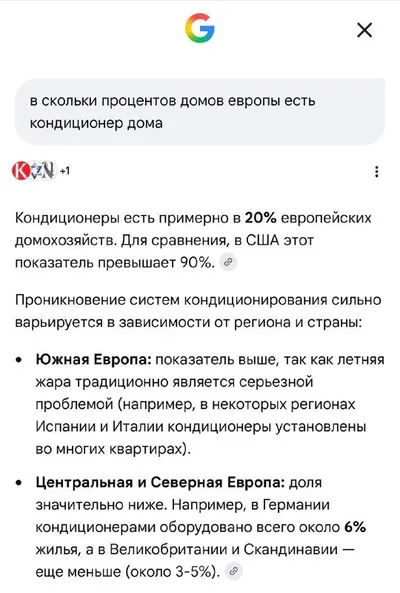Viewport: 400px width, 593px height.
Task: Close the Google AI answer panel
Action: pyautogui.click(x=364, y=30)
